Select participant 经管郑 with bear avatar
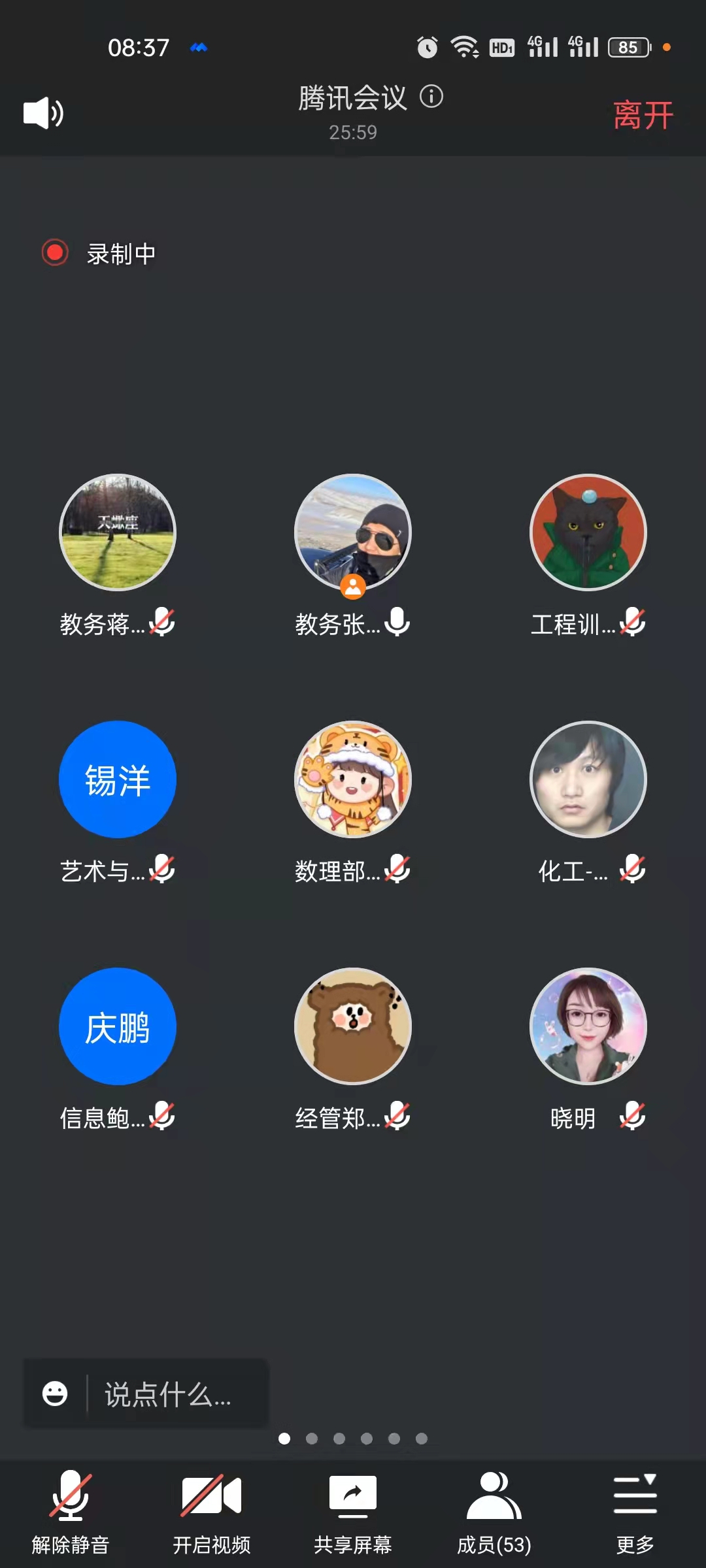The height and width of the screenshot is (1568, 706). pyautogui.click(x=353, y=1026)
